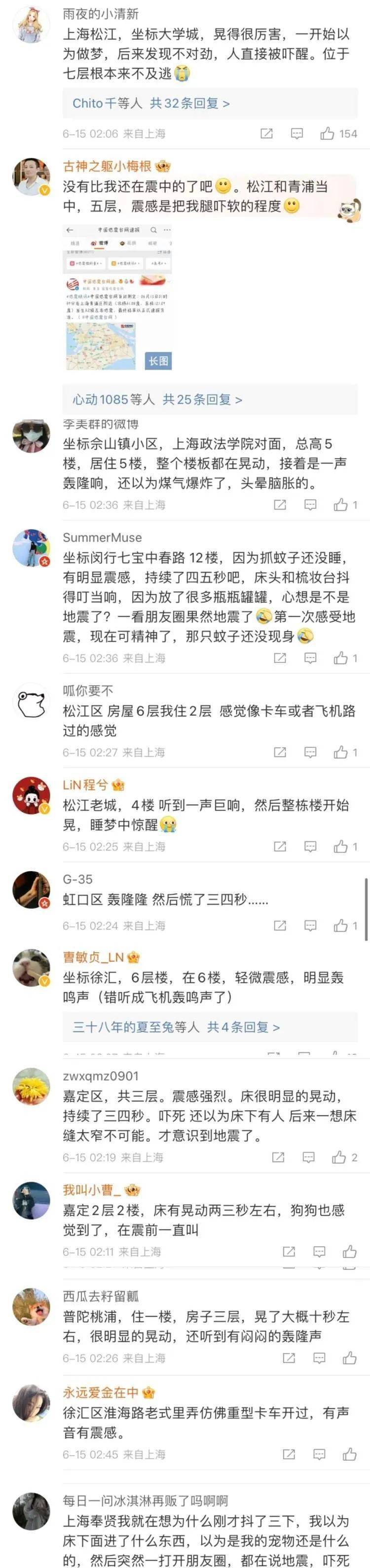Reply to 我叫小曹_'s comment
370x1568 pixels.
(319, 1252)
